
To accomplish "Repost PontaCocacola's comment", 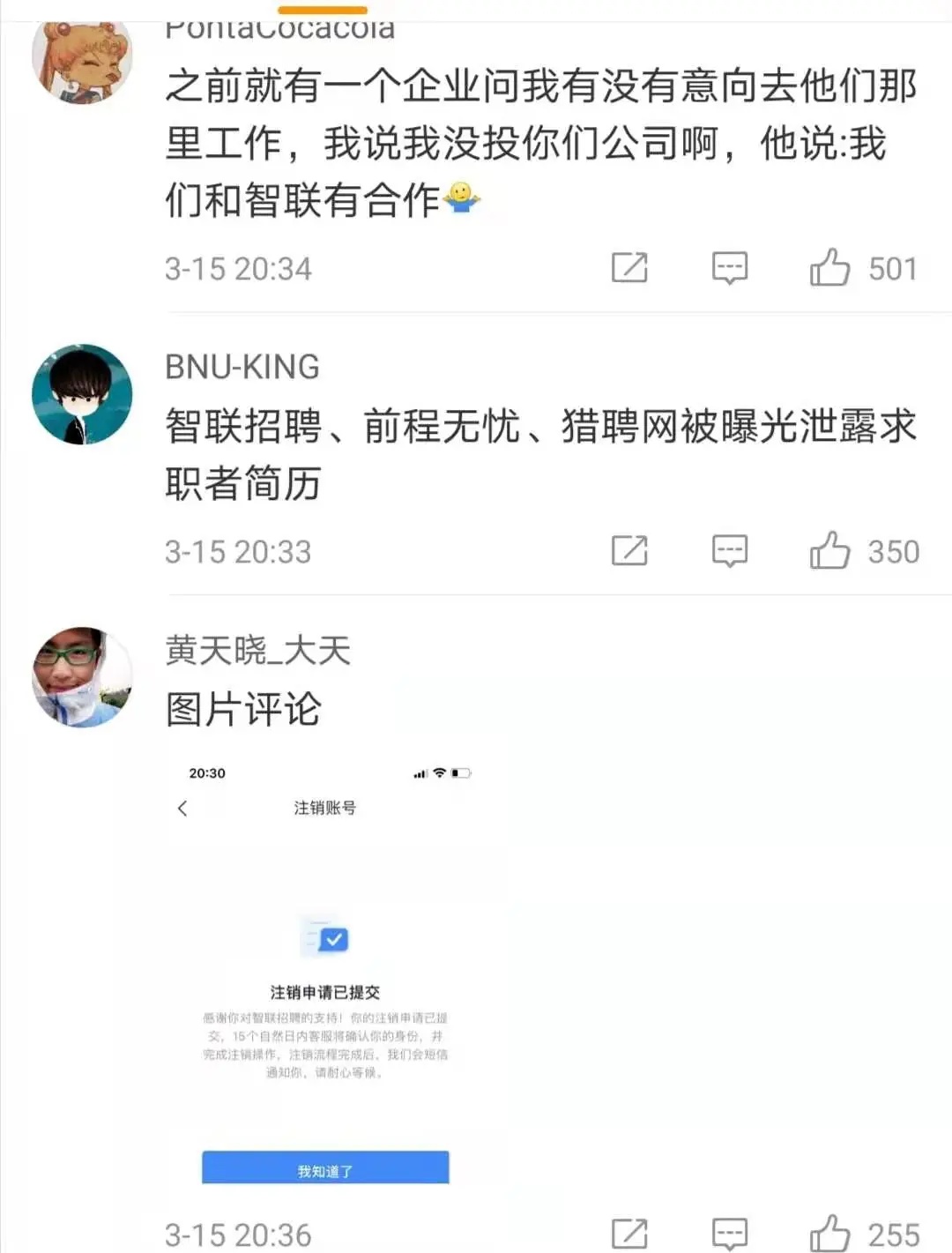I will 629,267.
